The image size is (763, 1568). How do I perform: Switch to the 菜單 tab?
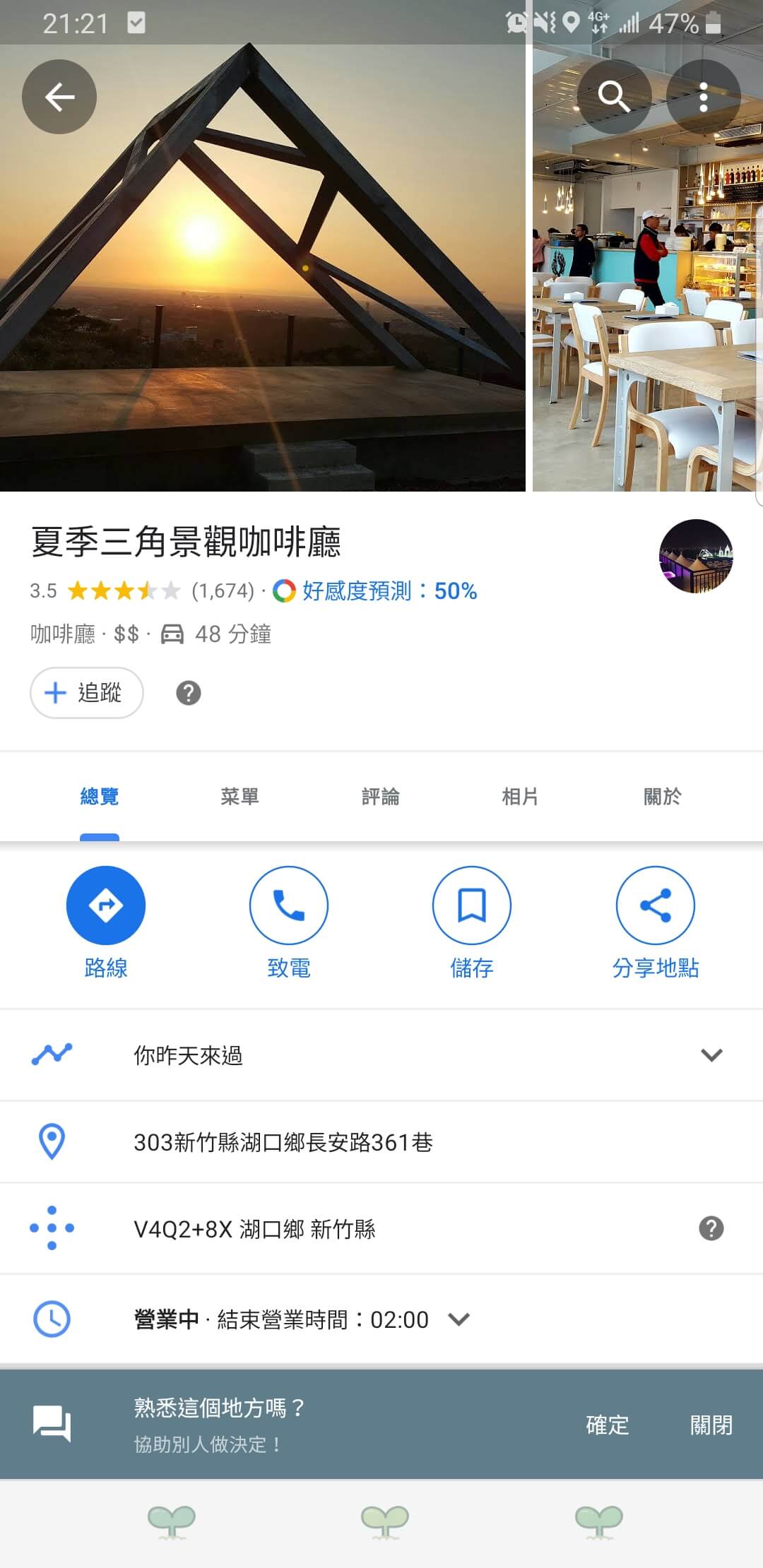pos(239,797)
